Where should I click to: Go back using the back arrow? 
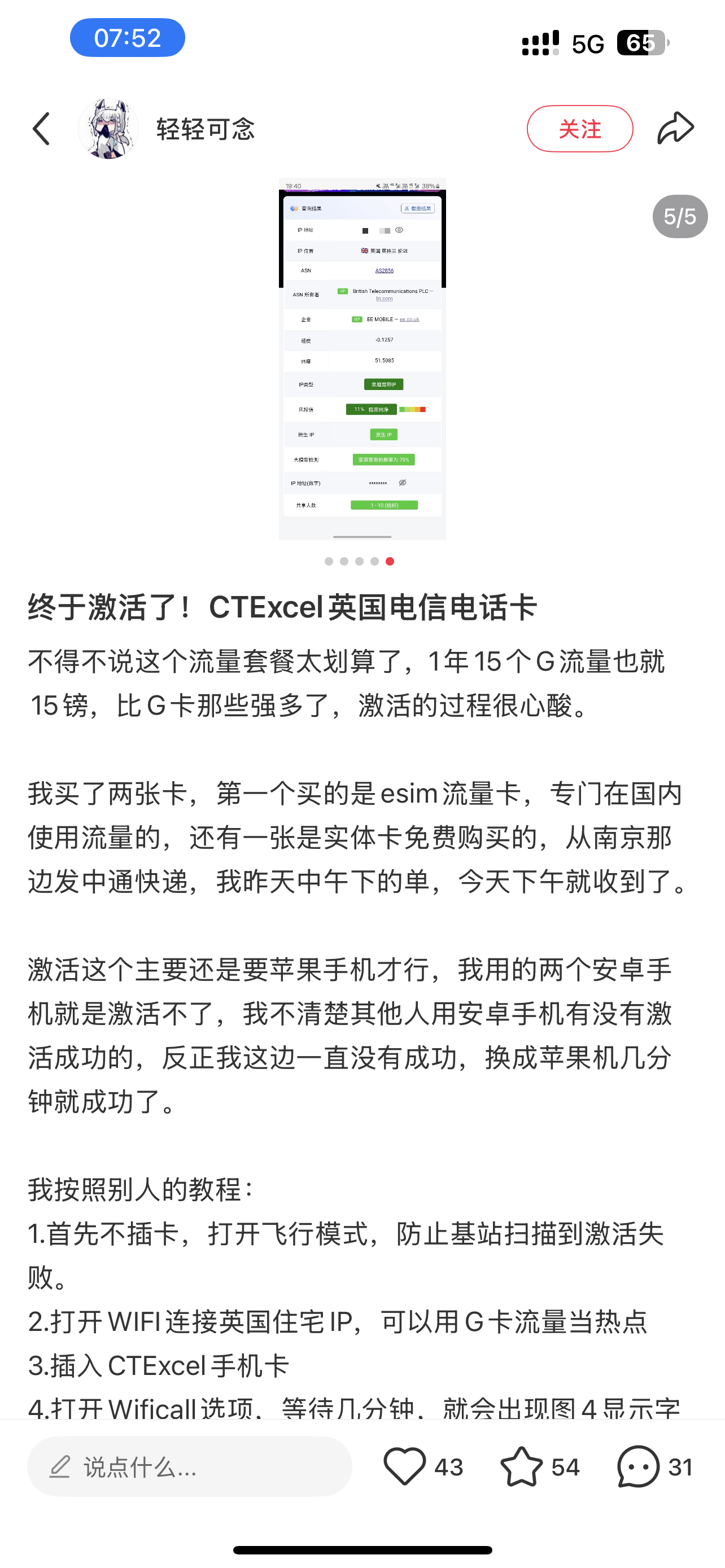pyautogui.click(x=41, y=129)
